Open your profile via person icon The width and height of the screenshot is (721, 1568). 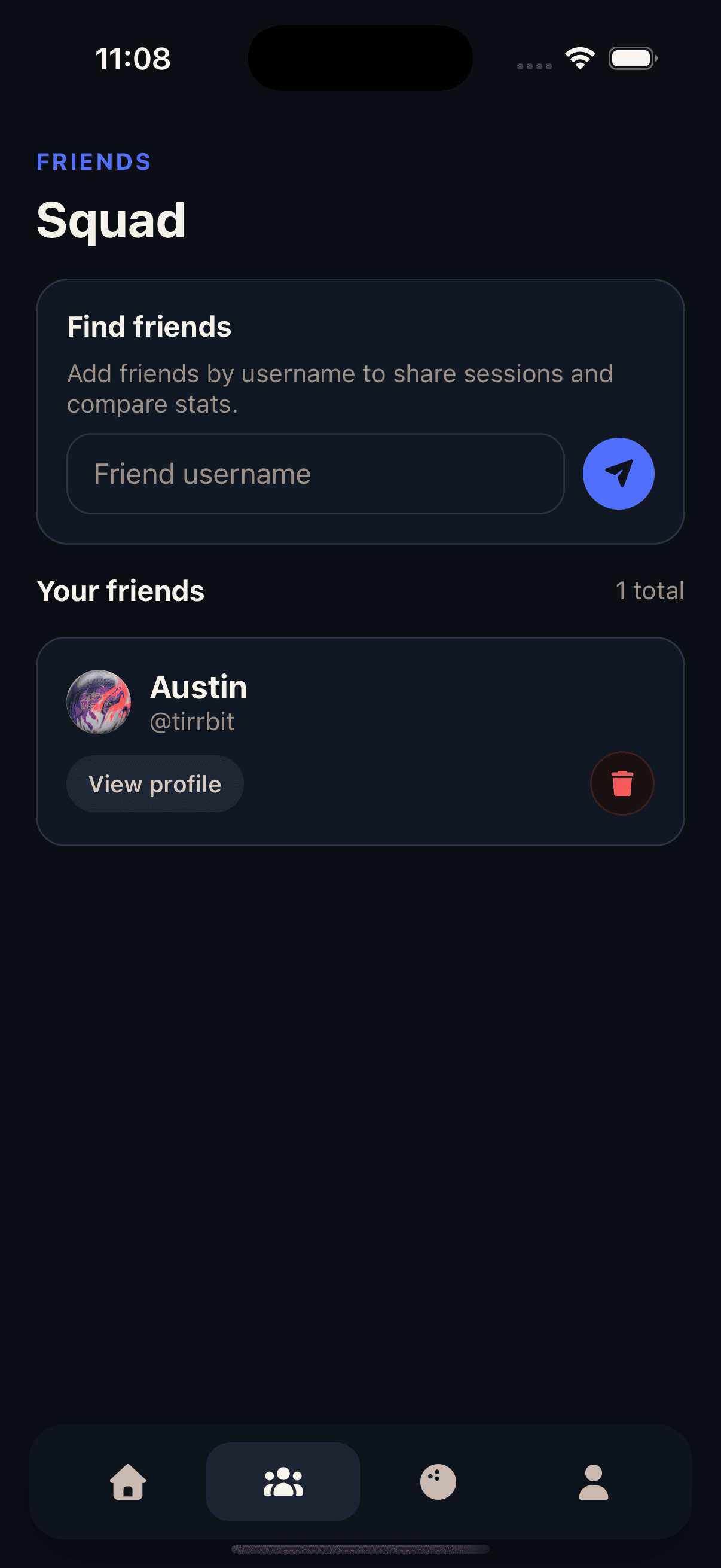[592, 1484]
